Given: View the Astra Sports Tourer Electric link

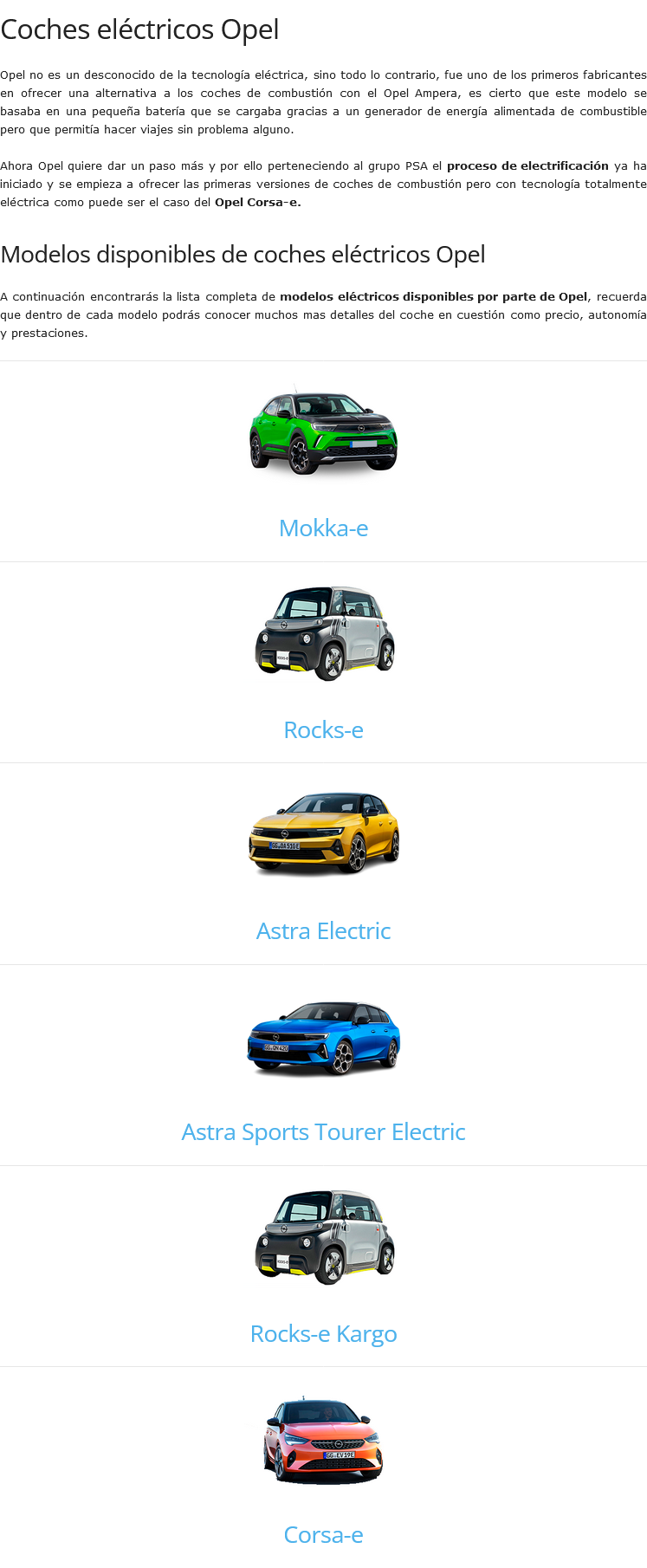Looking at the screenshot, I should pos(323,1131).
